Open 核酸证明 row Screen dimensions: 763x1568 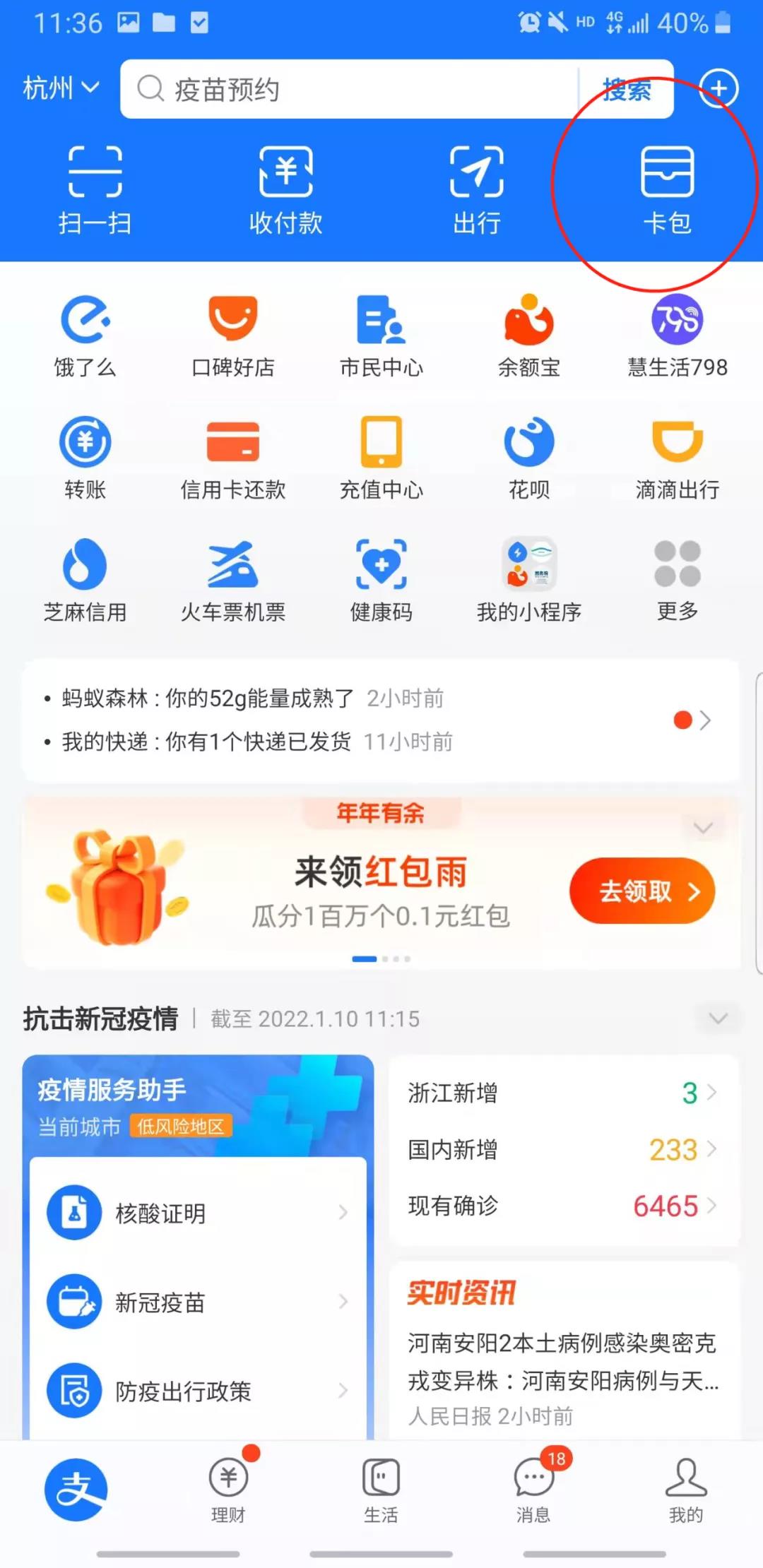click(x=198, y=1213)
